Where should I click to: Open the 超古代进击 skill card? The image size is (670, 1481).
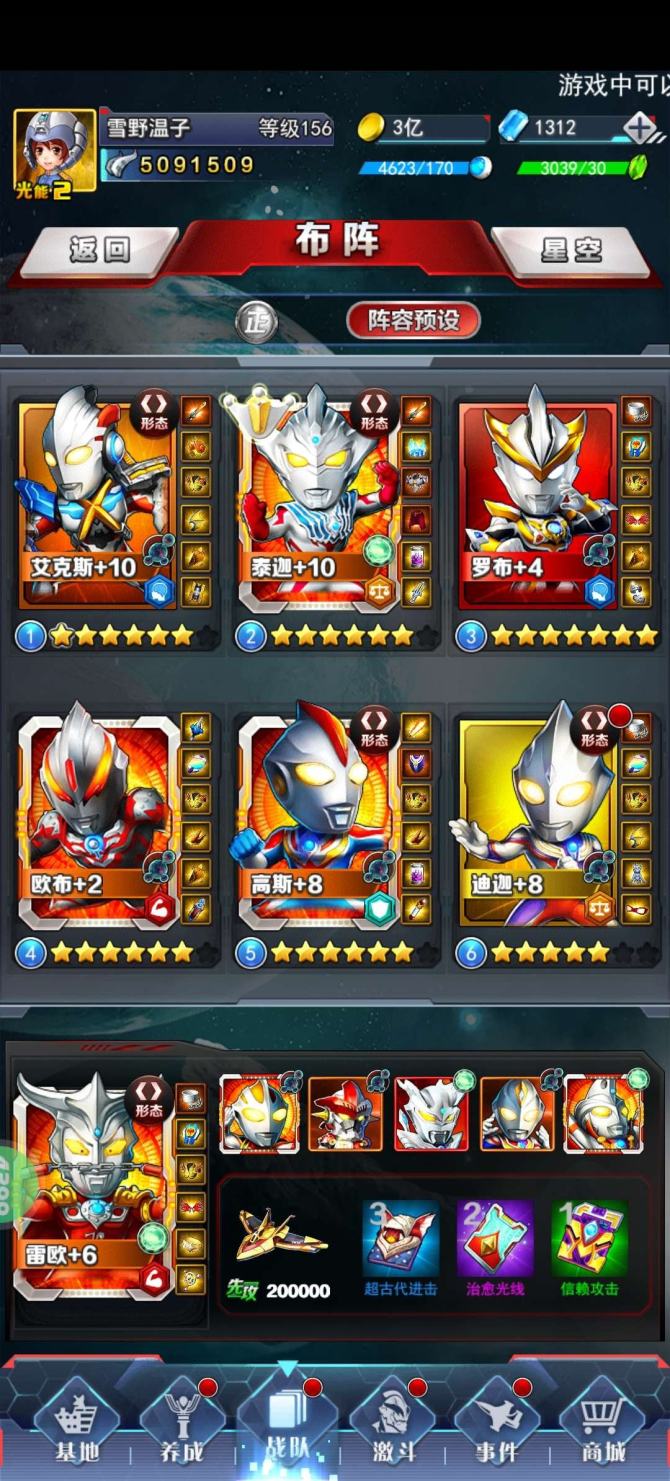tap(400, 1245)
